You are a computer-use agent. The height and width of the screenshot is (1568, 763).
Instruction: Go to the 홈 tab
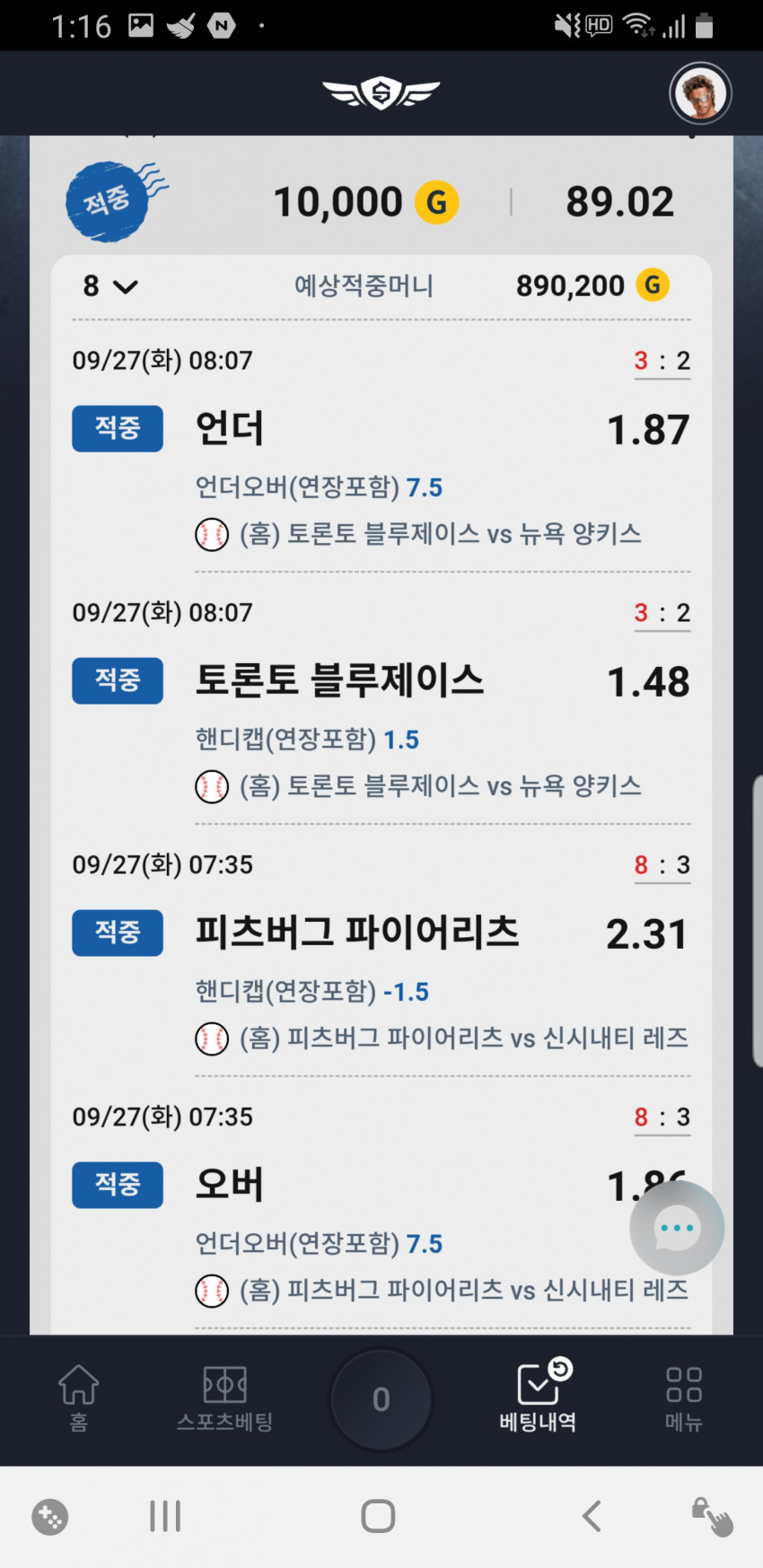tap(79, 1398)
